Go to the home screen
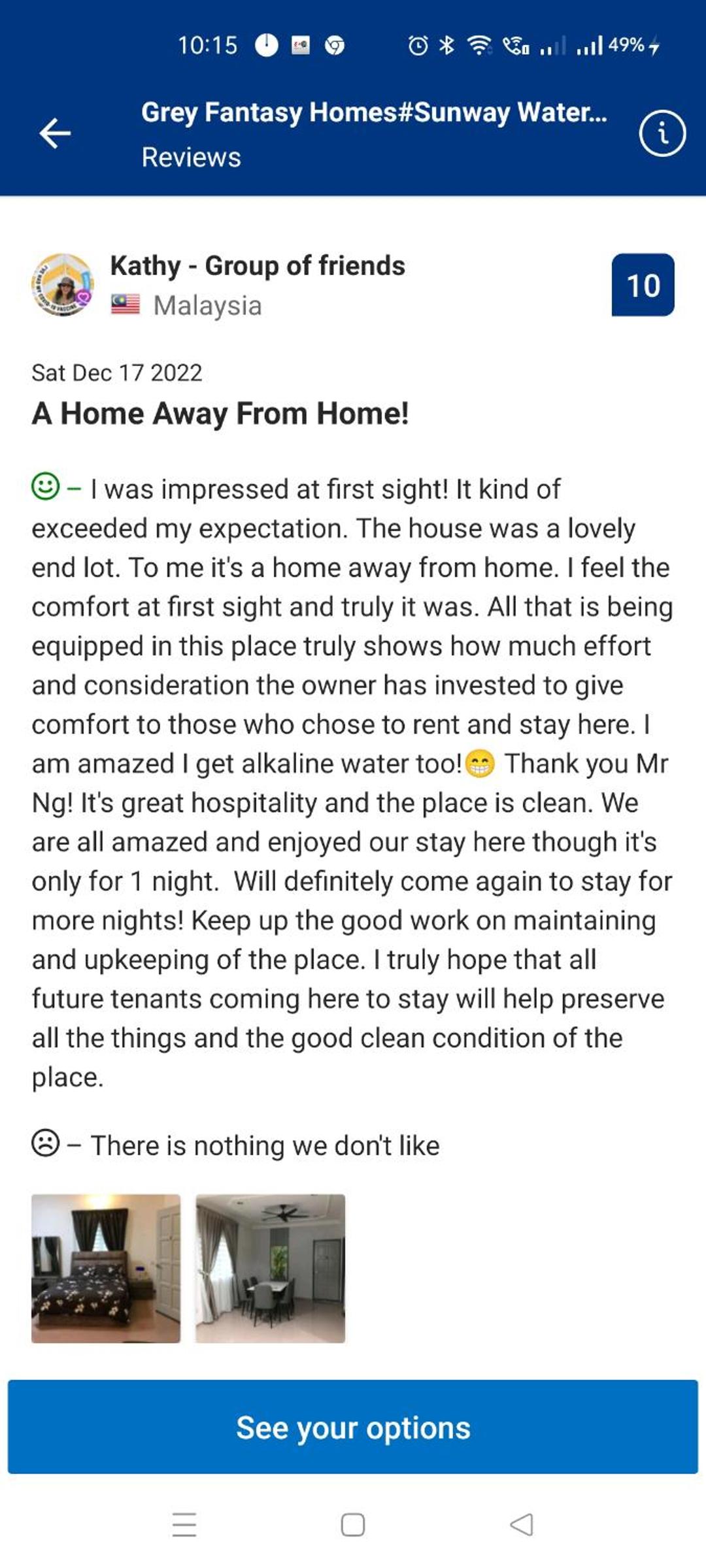The image size is (706, 1568). pos(353,1524)
